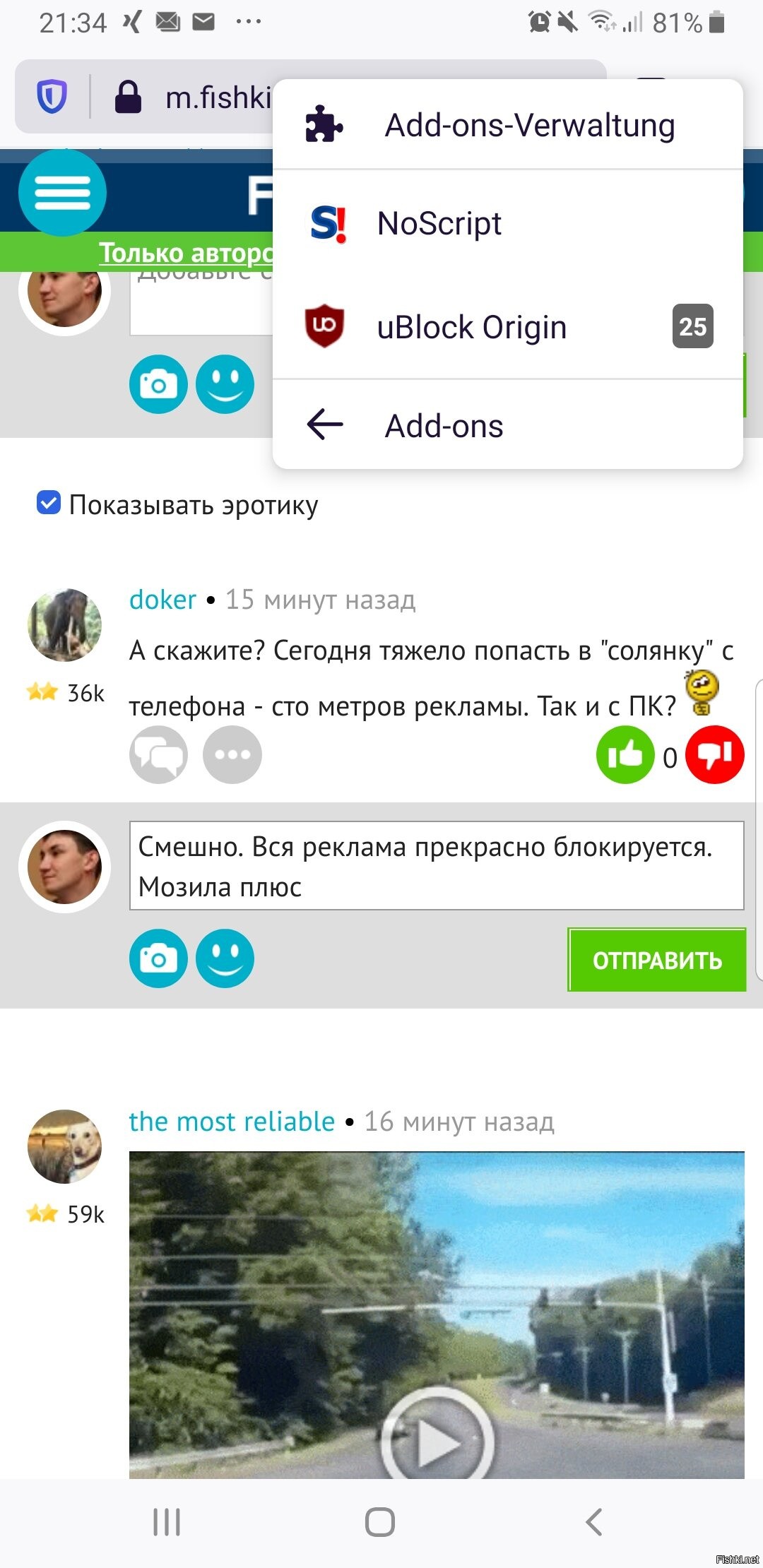This screenshot has width=763, height=1568.
Task: Send the reply with ОТПРАВИТЬ
Action: pos(657,960)
